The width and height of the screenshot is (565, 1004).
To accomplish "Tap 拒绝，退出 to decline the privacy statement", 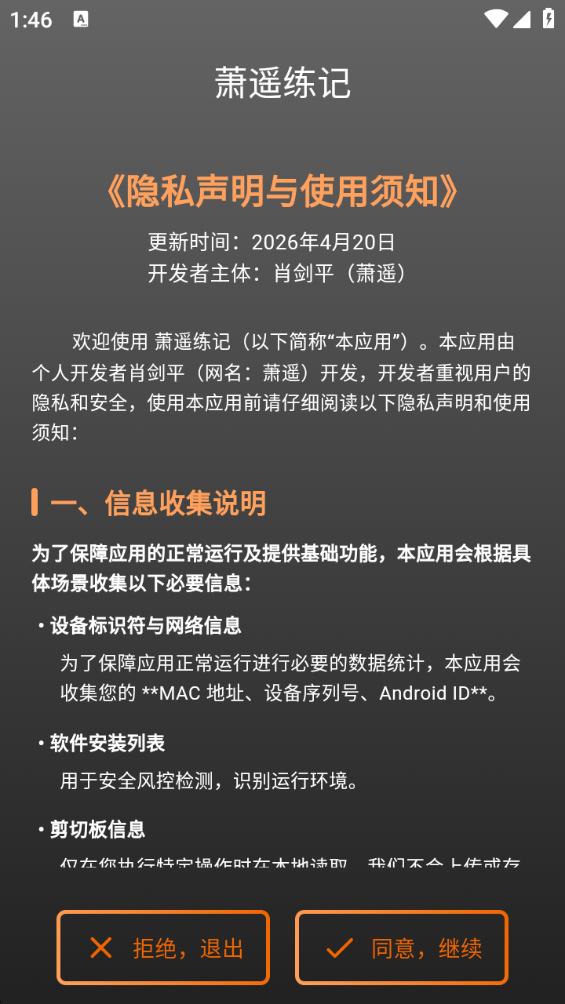I will pyautogui.click(x=163, y=947).
